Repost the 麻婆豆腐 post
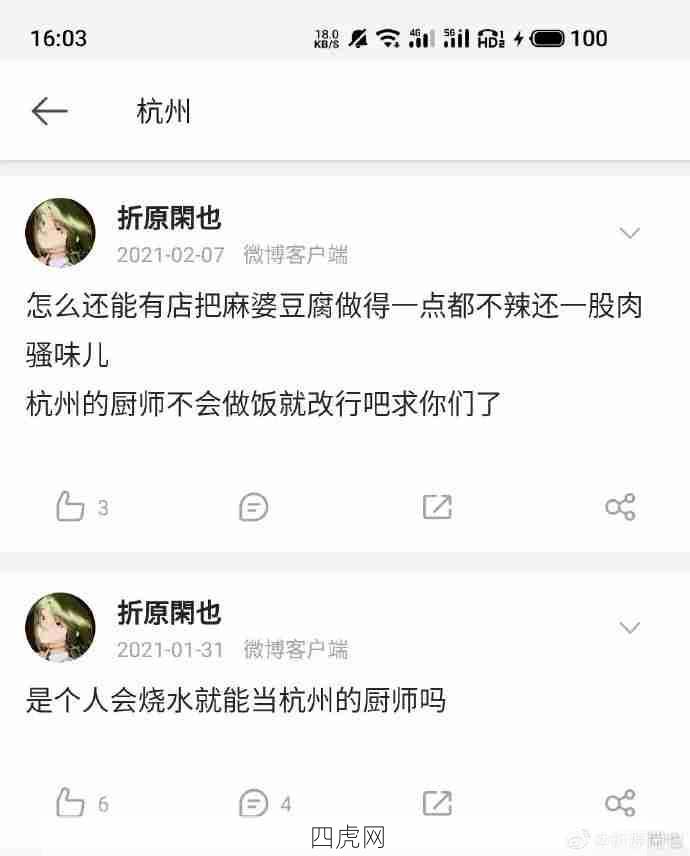 point(437,507)
